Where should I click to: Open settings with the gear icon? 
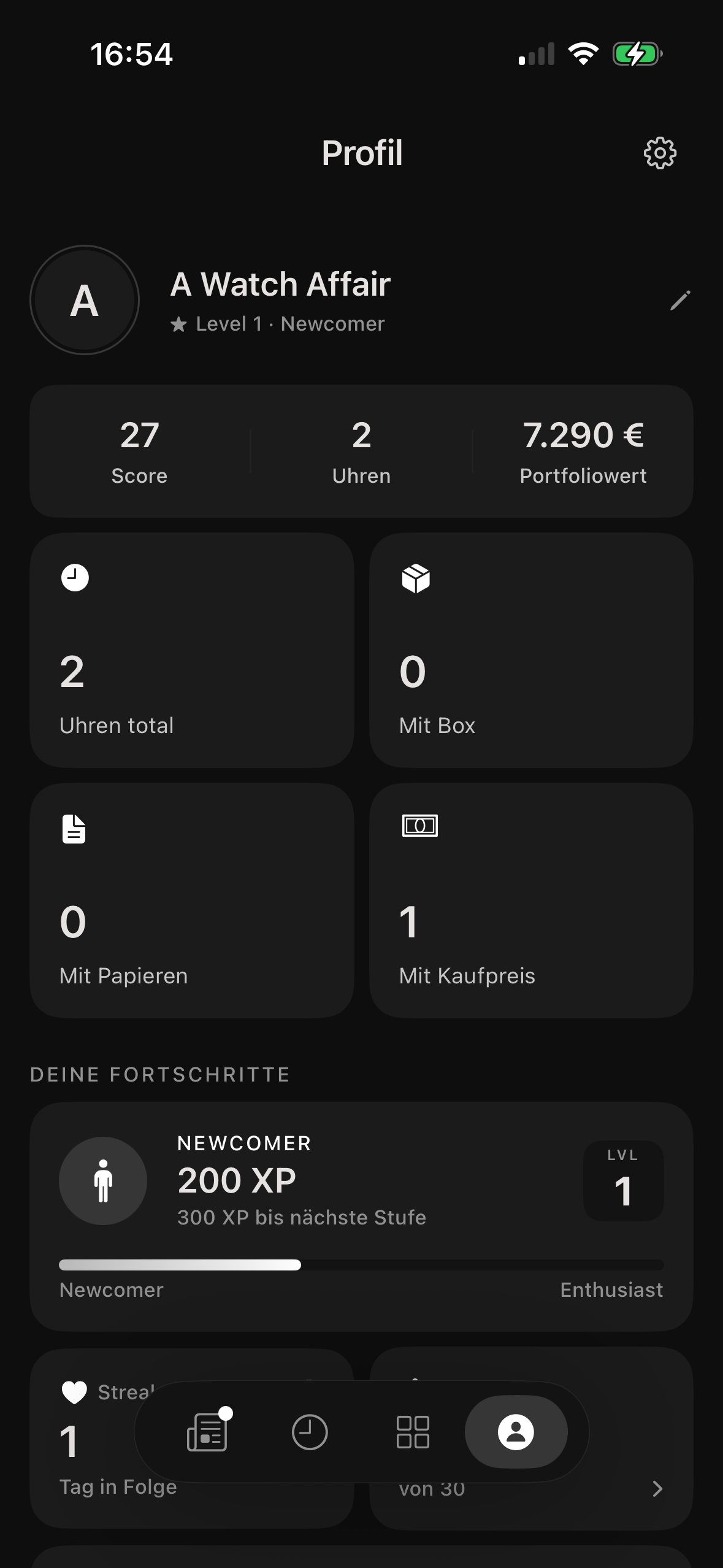tap(660, 153)
